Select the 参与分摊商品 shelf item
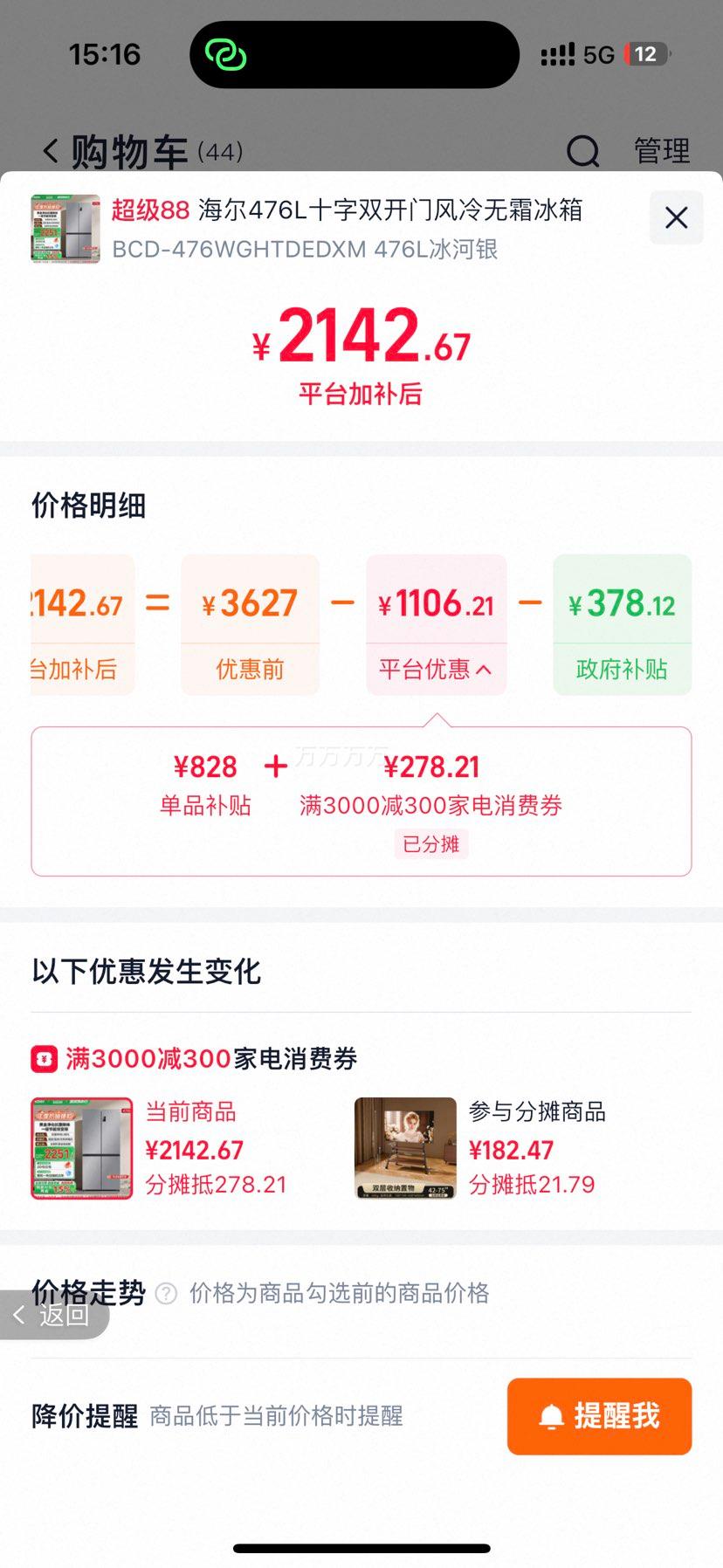The width and height of the screenshot is (723, 1568). tap(404, 1149)
